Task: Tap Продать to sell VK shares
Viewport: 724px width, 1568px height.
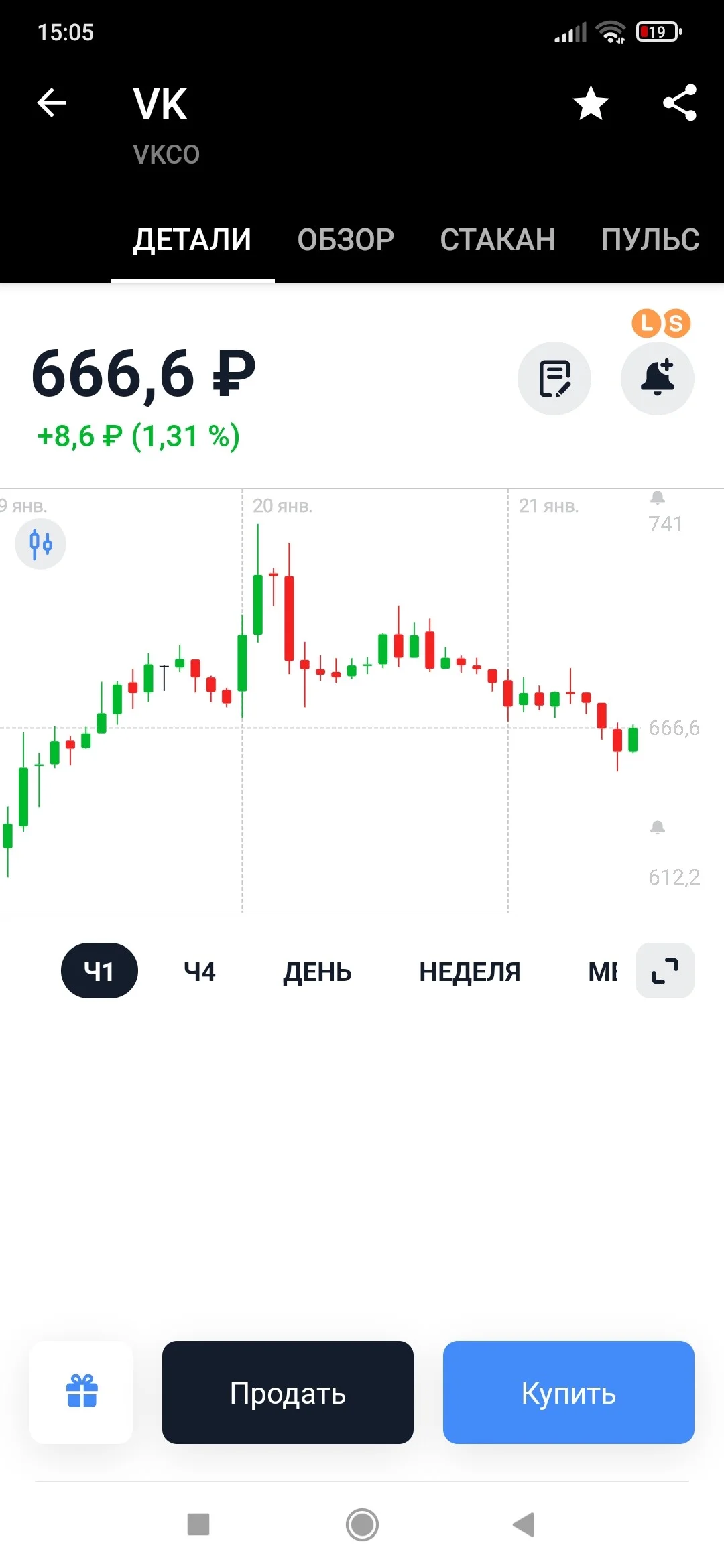Action: tap(288, 1392)
